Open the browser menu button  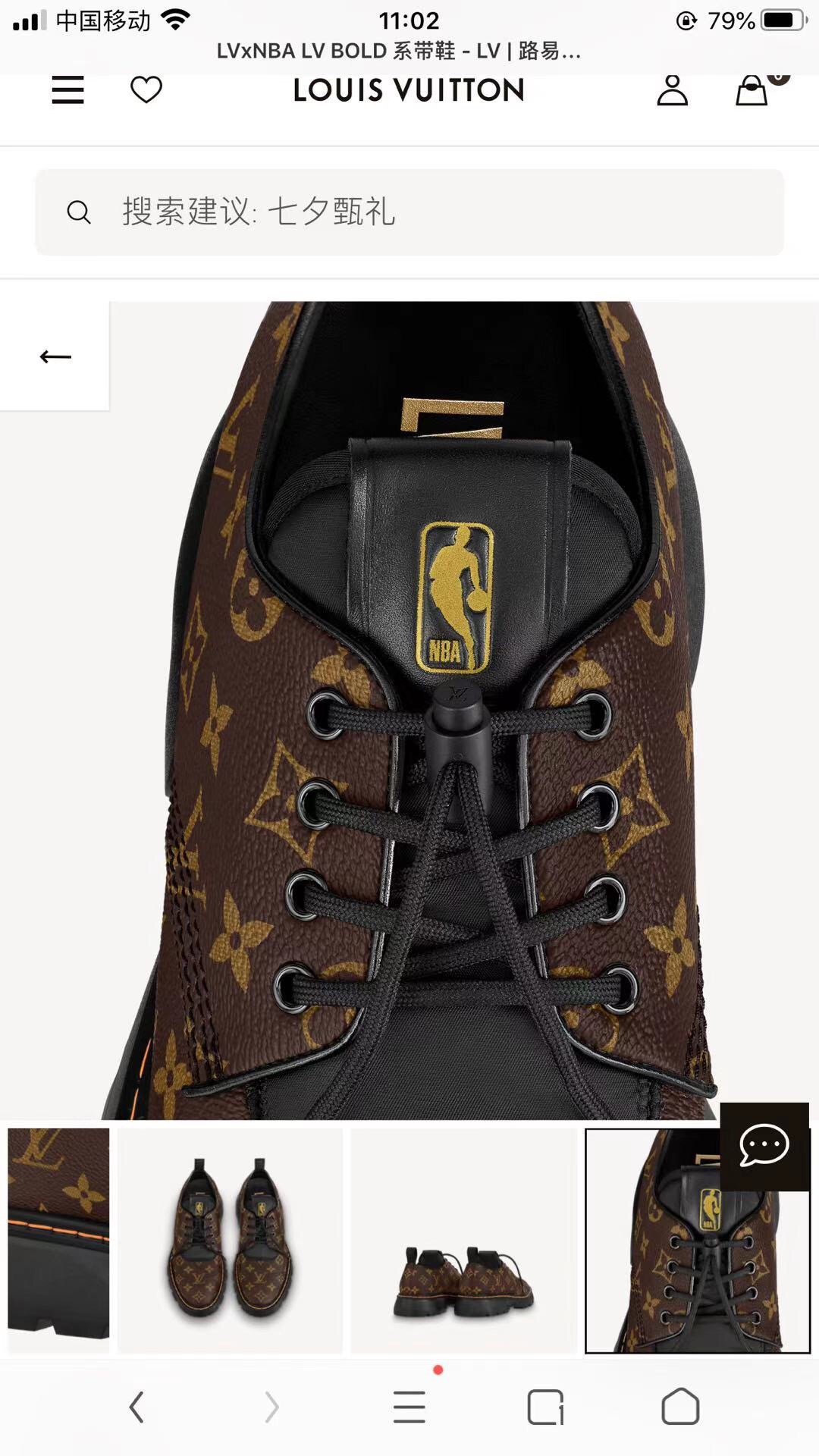pyautogui.click(x=409, y=1407)
